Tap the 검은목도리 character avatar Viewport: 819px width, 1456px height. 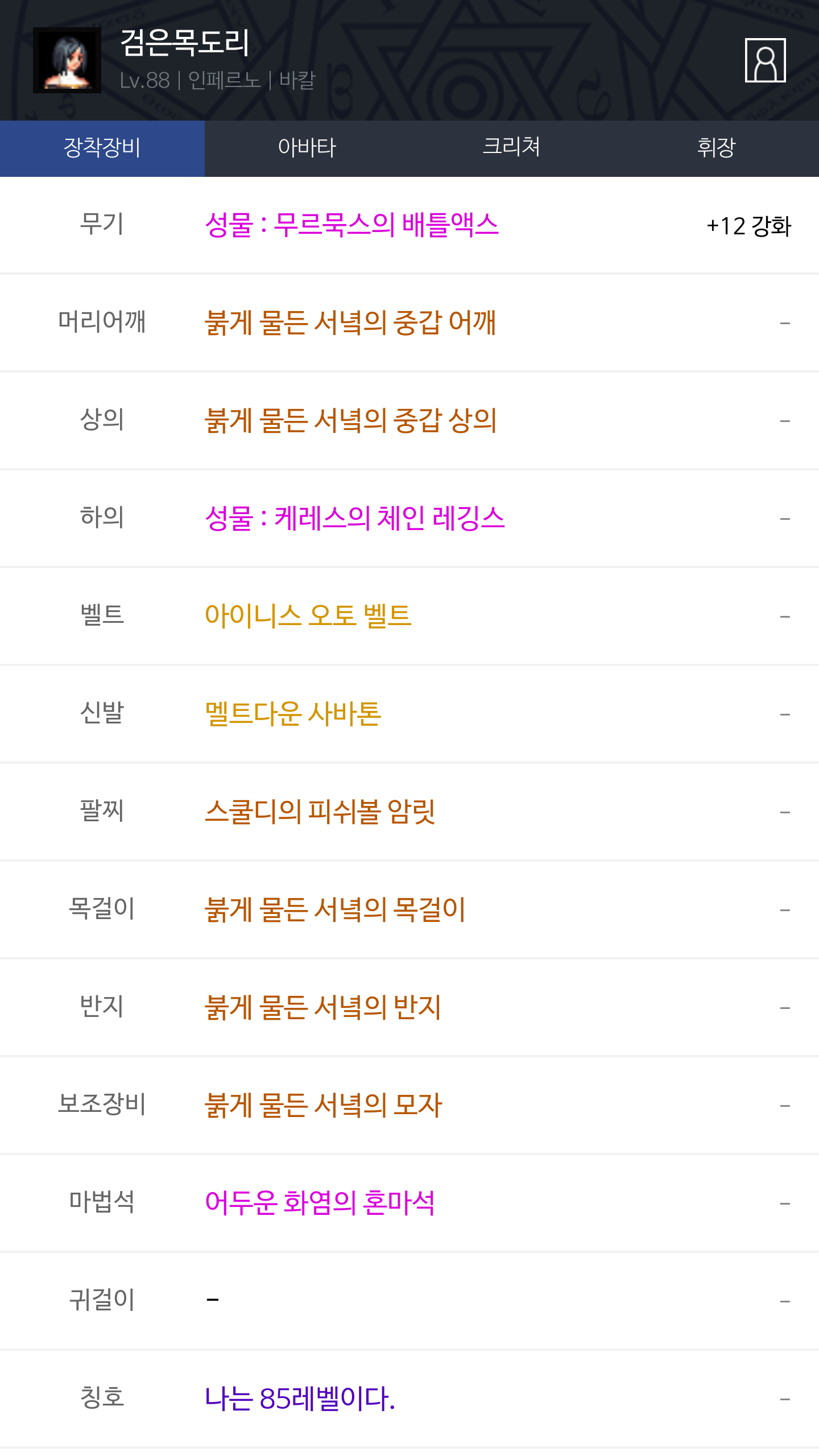67,60
